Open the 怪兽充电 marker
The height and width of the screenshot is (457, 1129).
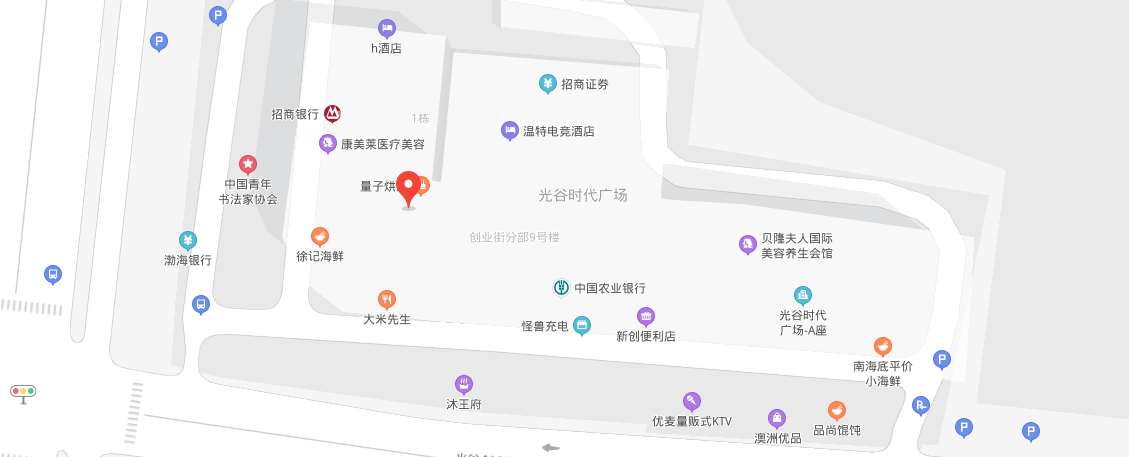point(582,325)
